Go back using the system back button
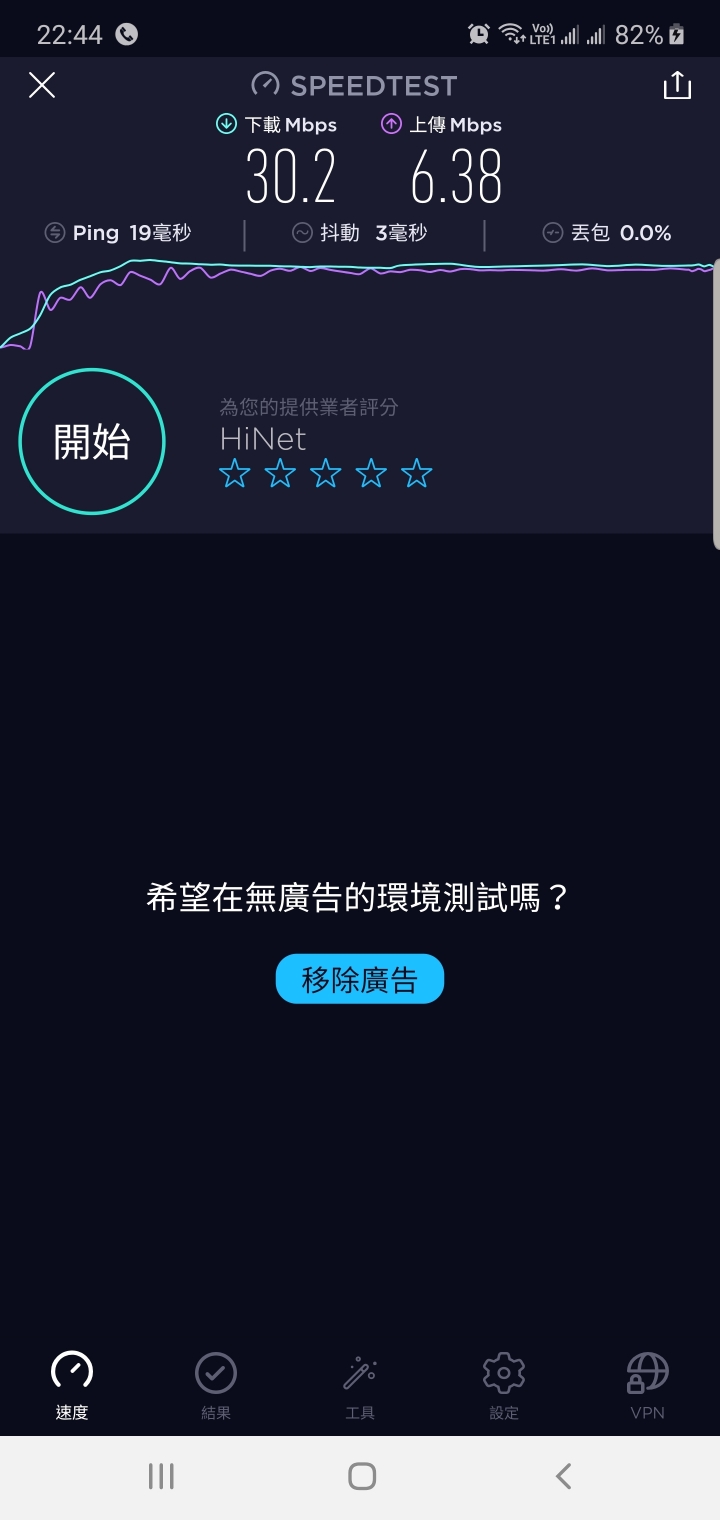This screenshot has height=1520, width=720. click(563, 1476)
